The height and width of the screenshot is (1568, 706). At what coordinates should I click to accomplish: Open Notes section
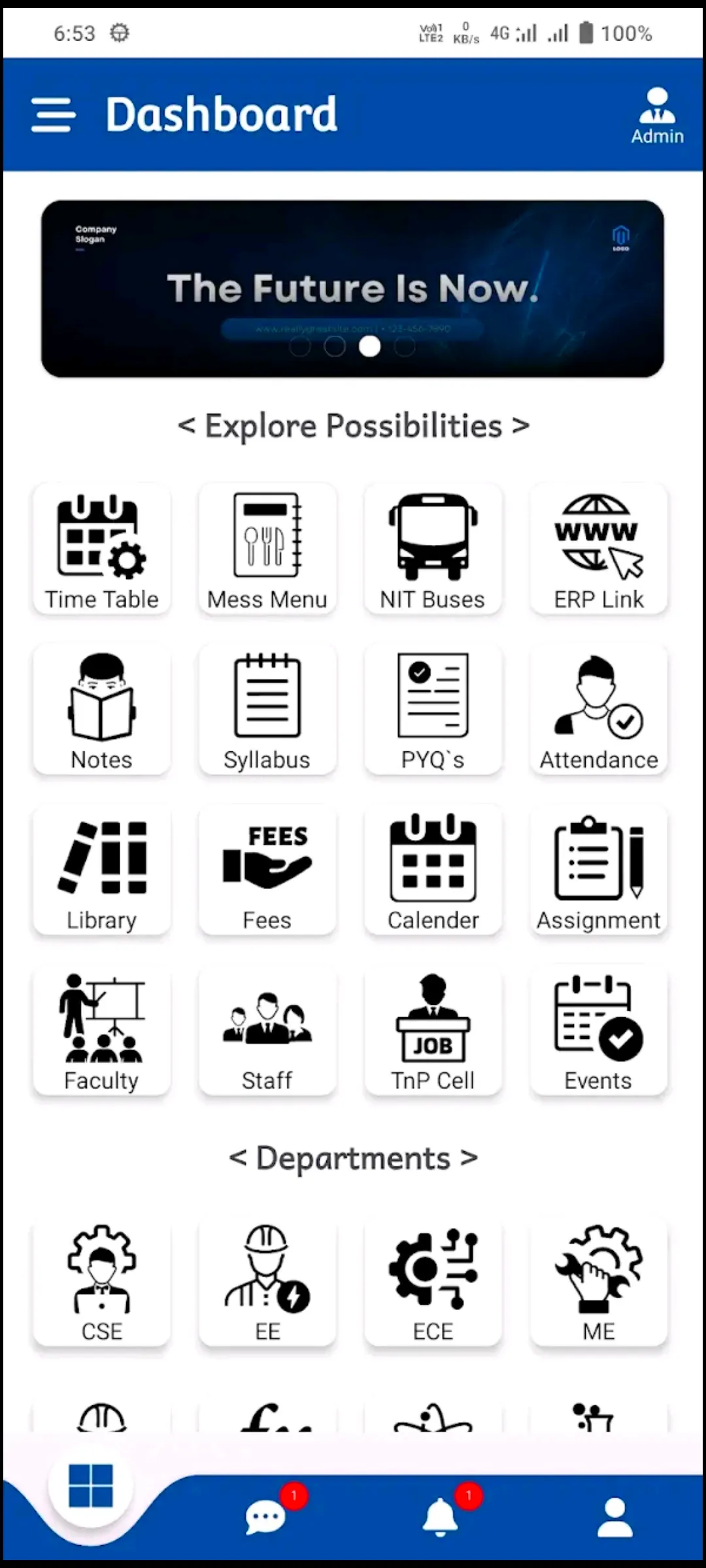pos(101,710)
